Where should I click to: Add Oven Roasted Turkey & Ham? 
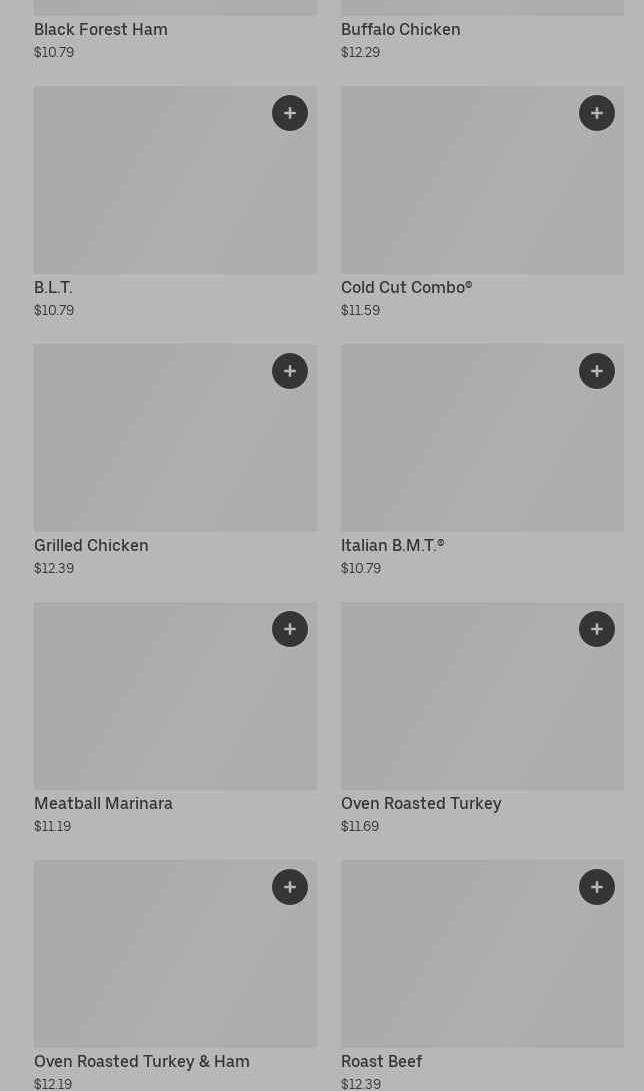pos(290,887)
